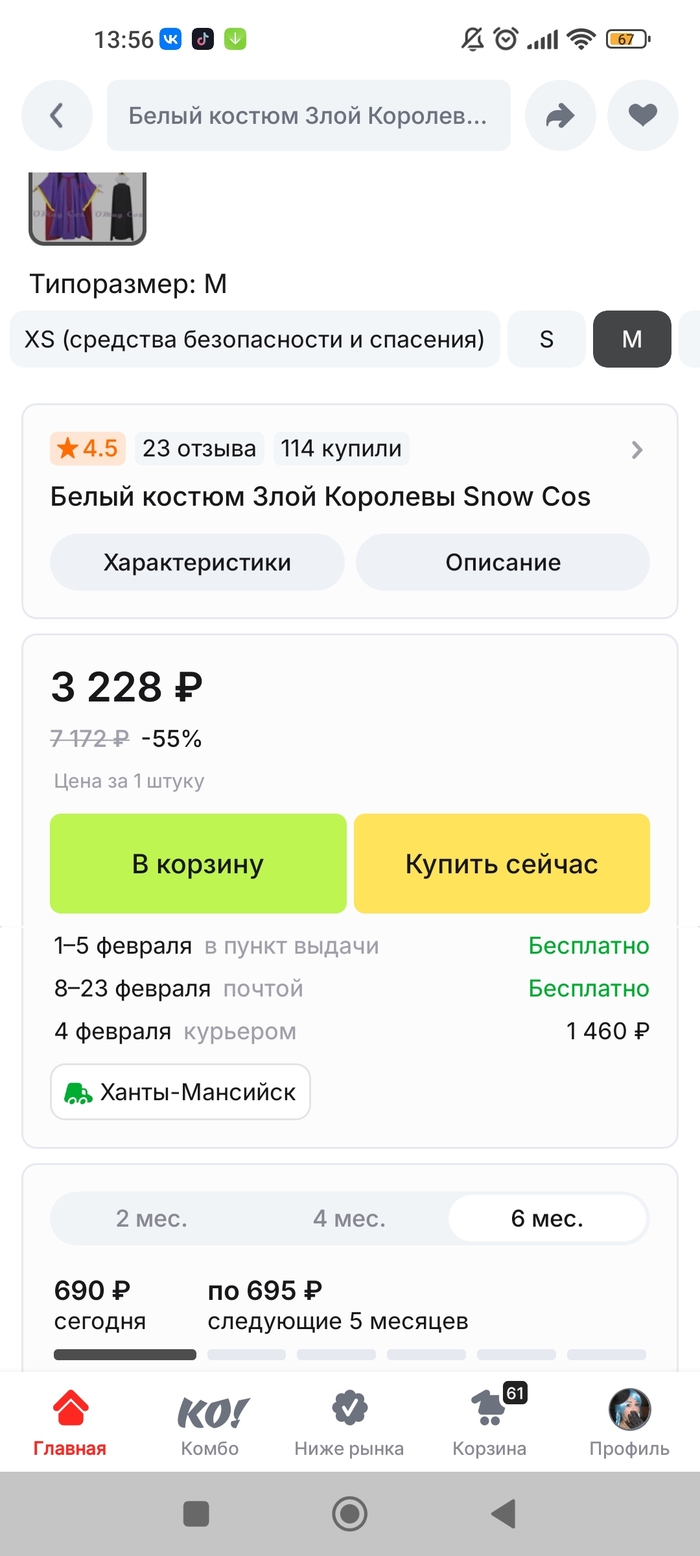Switch installment plan to 4 мес.
Image resolution: width=700 pixels, height=1556 pixels.
pyautogui.click(x=349, y=1219)
